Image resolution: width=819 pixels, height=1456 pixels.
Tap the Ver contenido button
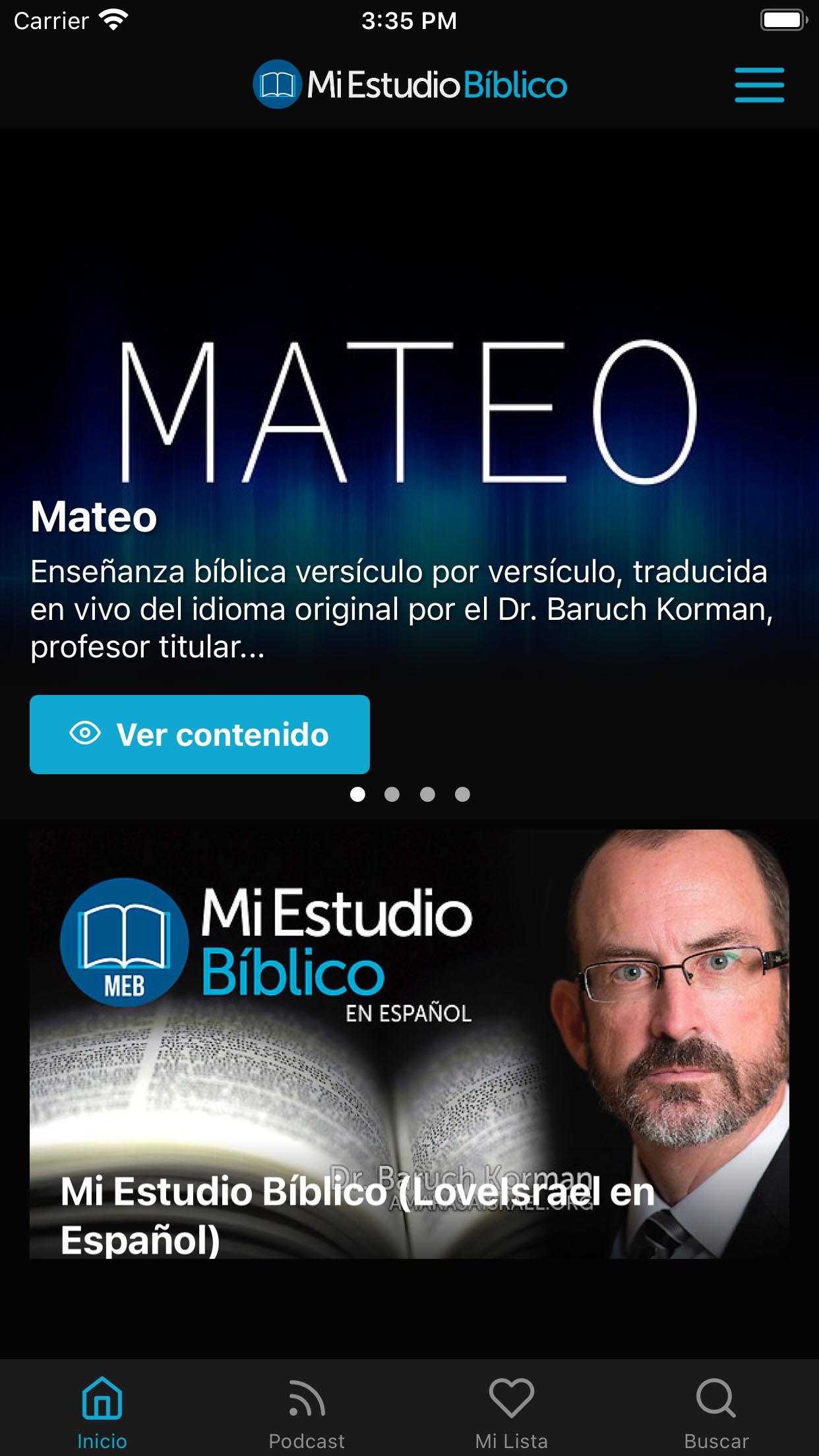click(x=200, y=735)
